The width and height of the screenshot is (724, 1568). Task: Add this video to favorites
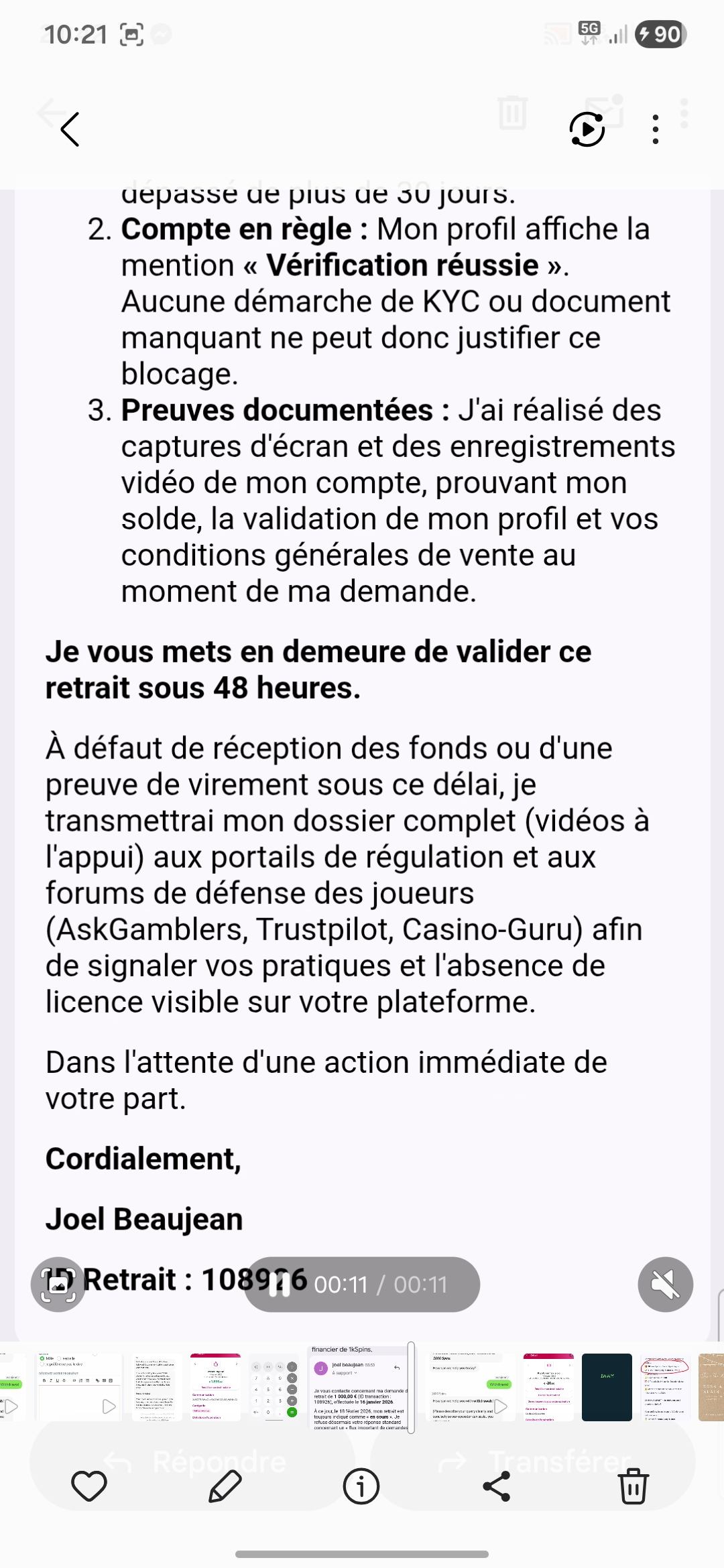pyautogui.click(x=89, y=1486)
